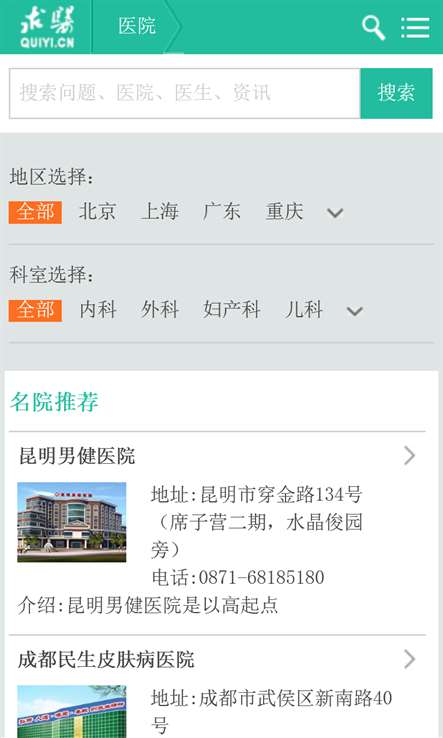Select 全部 under 地区选择
Screen dimensions: 443x738
[35, 212]
